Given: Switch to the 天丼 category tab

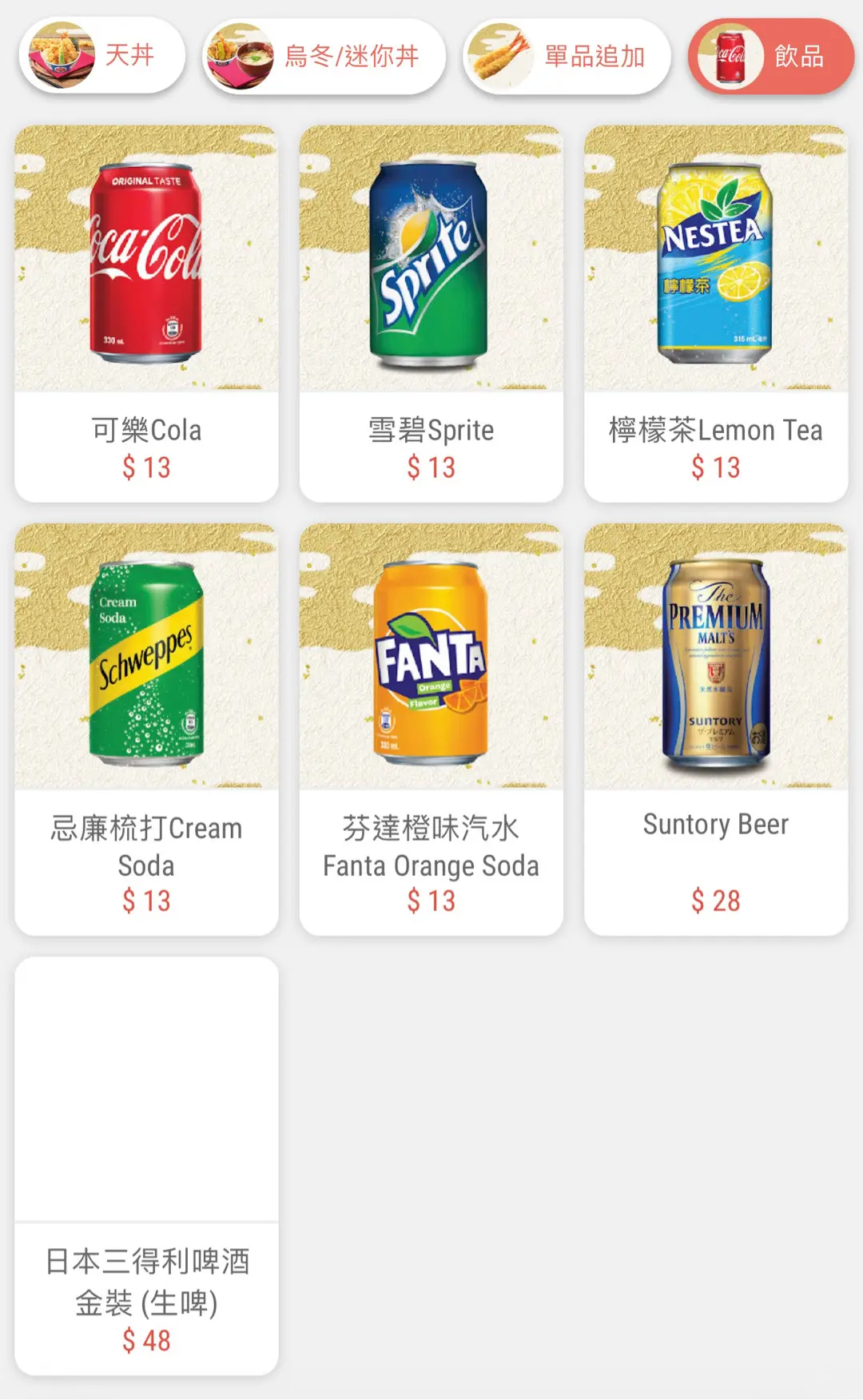Looking at the screenshot, I should click(x=101, y=56).
